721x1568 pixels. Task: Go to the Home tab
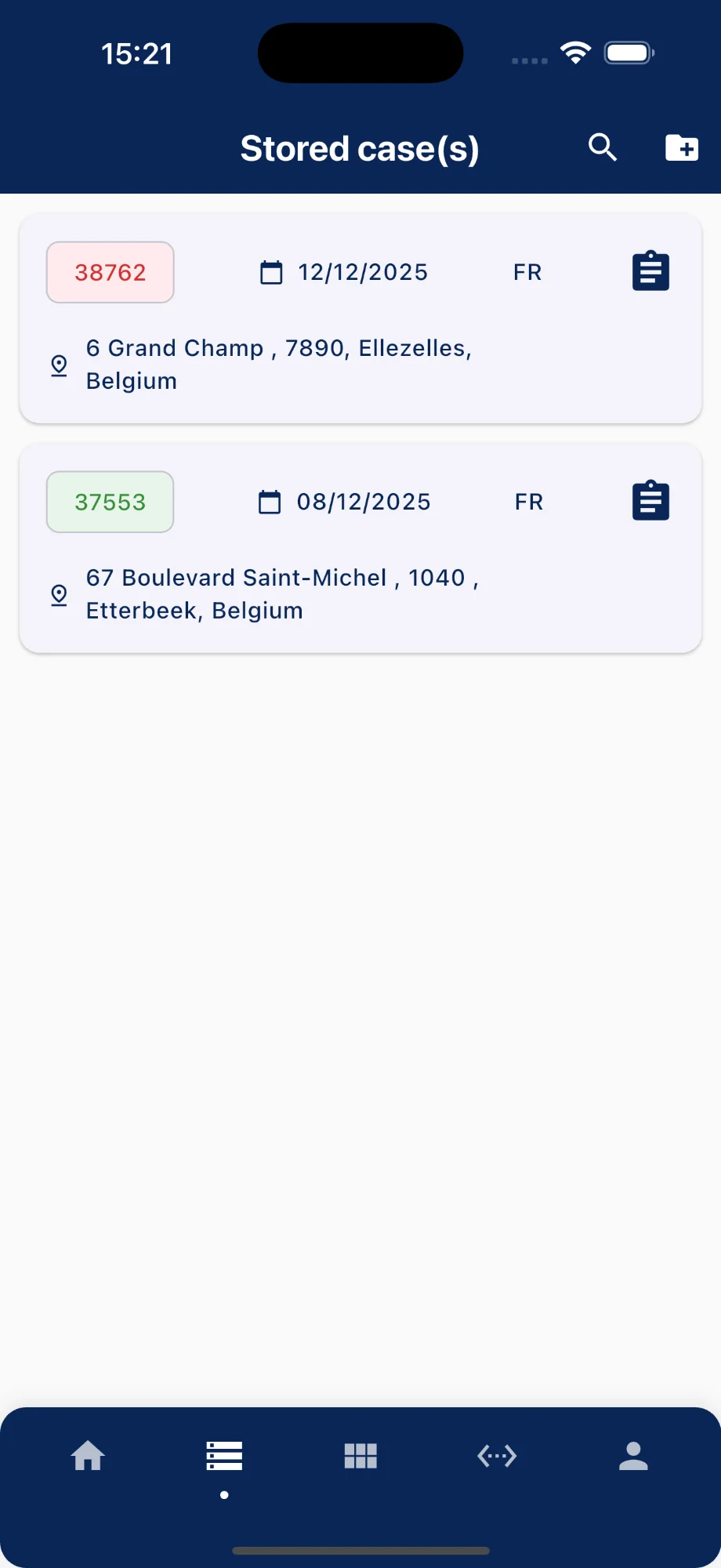[88, 1457]
